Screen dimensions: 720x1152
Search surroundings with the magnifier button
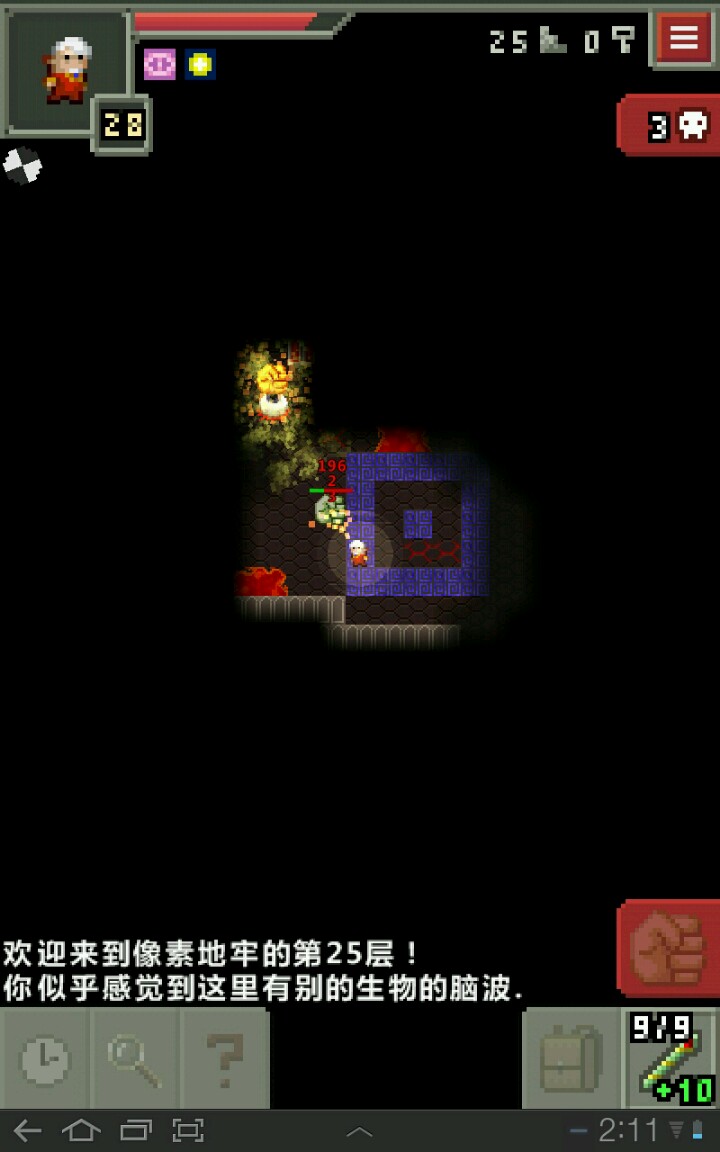(x=135, y=1059)
